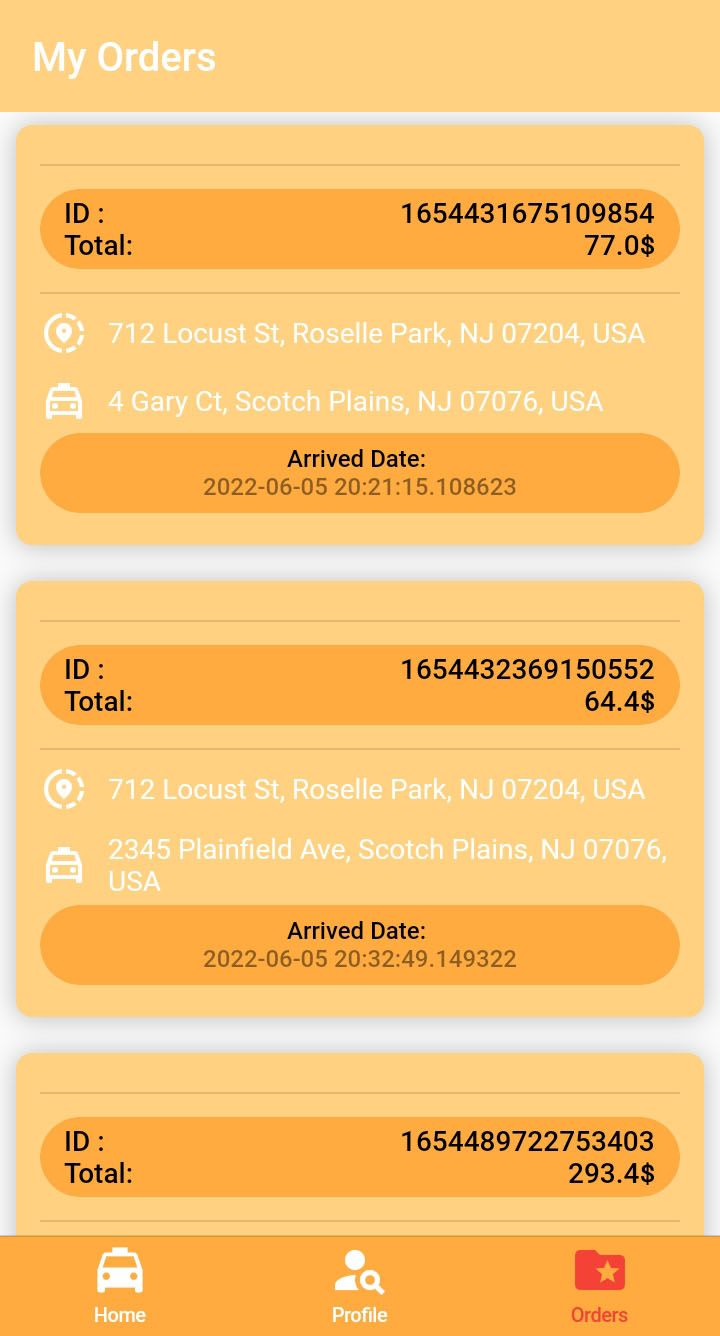This screenshot has height=1336, width=720.
Task: Open order 1654431675109854 card
Action: [x=360, y=335]
